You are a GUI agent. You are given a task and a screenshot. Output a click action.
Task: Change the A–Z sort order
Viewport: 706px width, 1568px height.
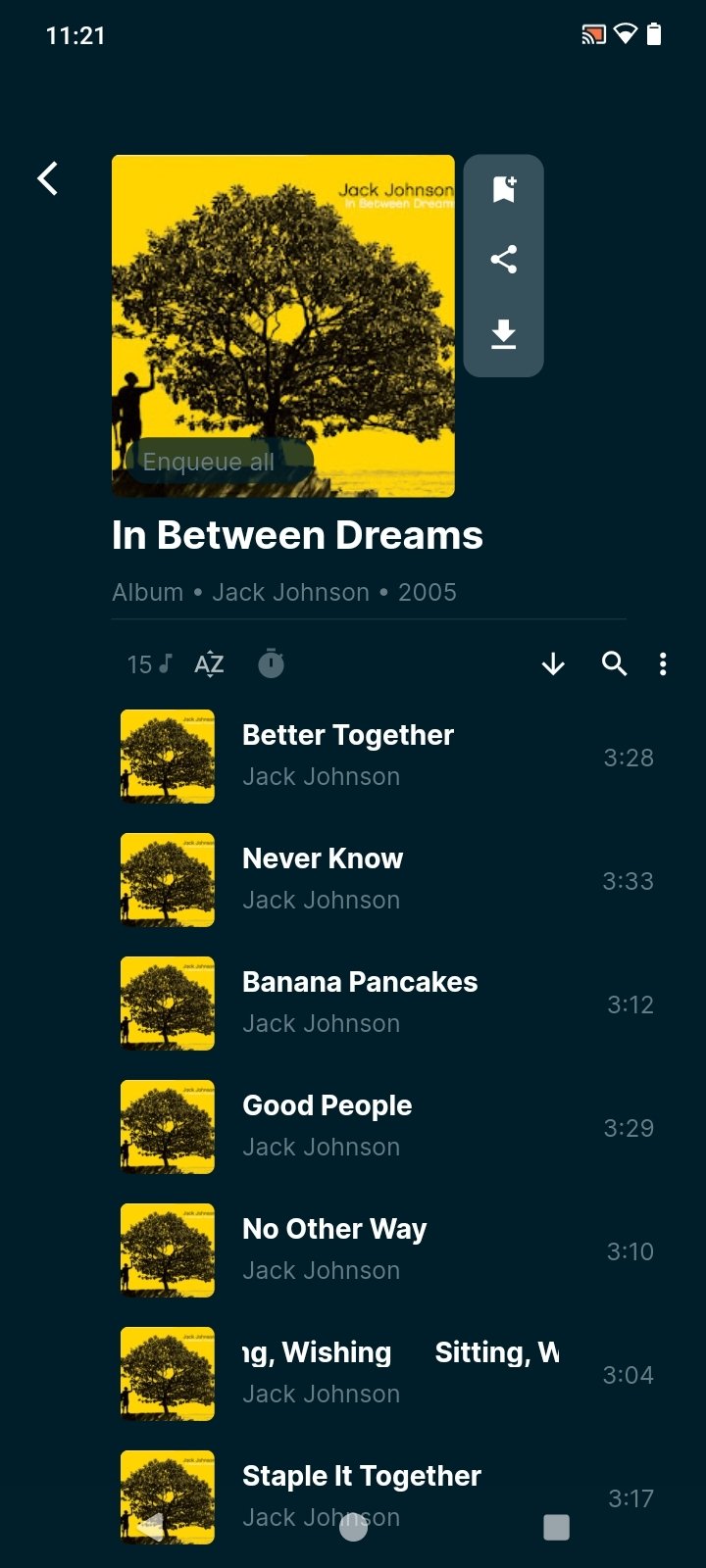pos(209,664)
